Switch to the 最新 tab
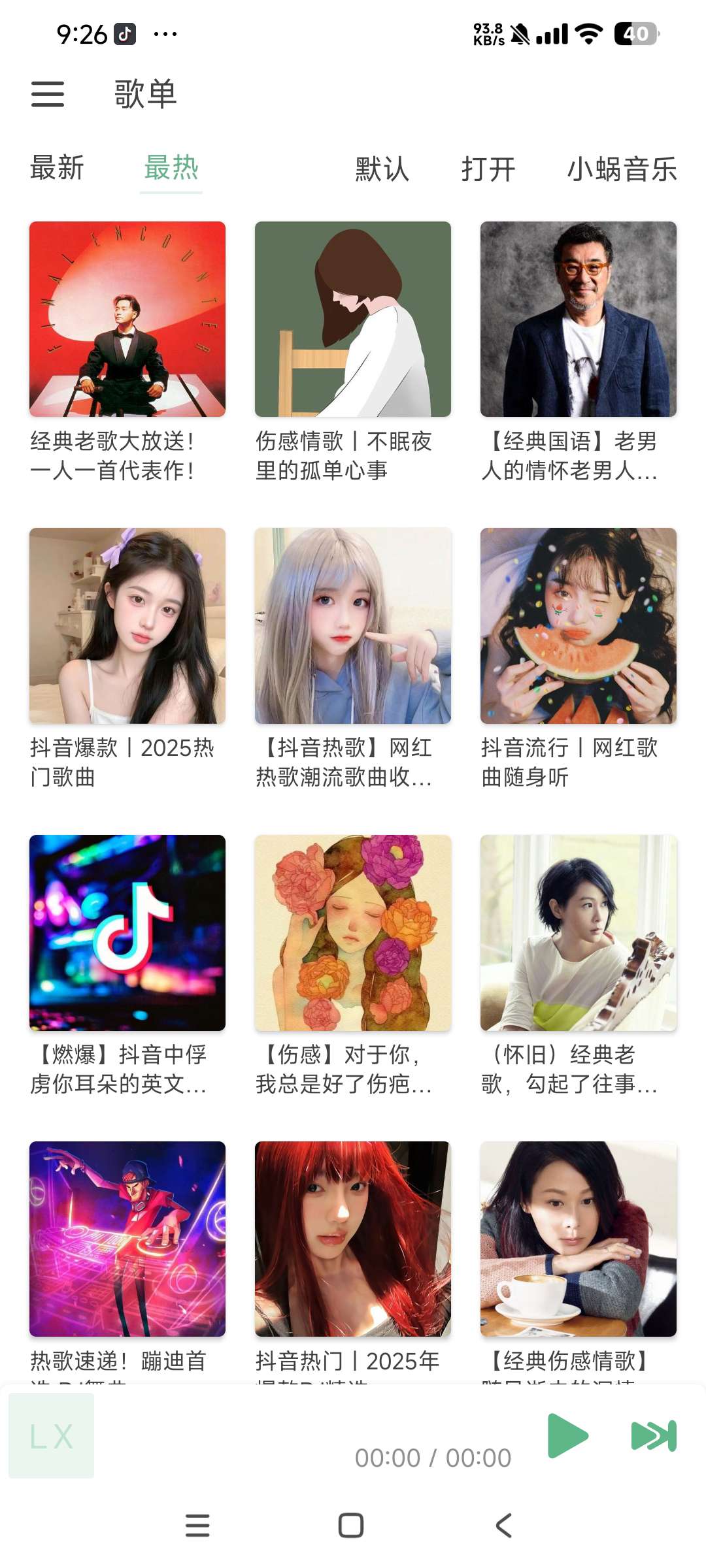The width and height of the screenshot is (706, 1568). coord(58,168)
